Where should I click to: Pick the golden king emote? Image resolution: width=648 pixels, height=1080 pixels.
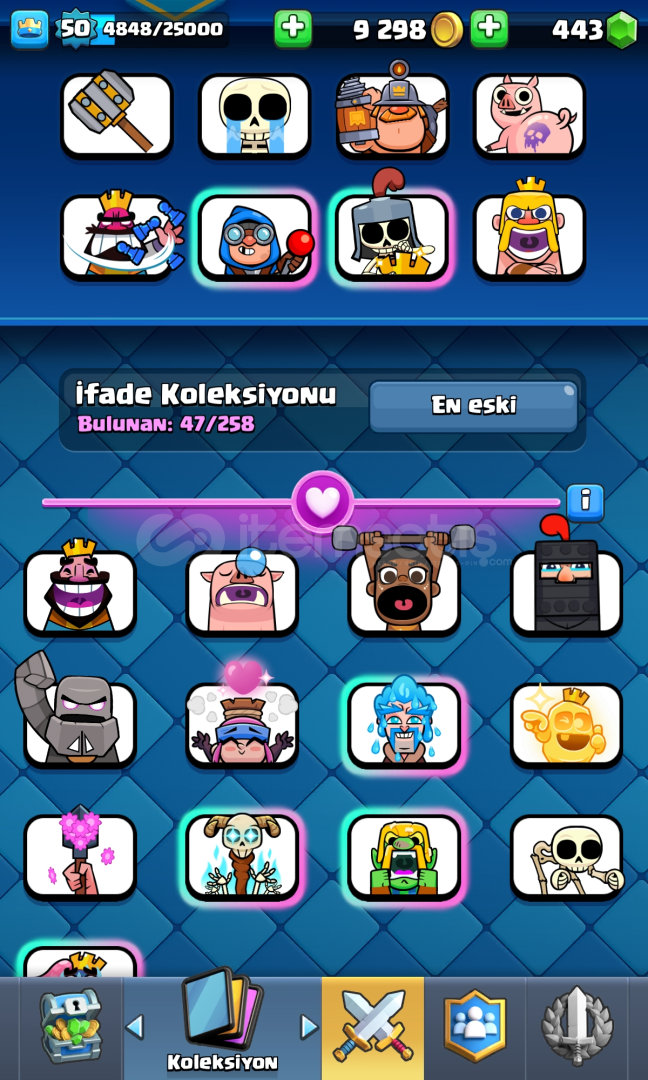[567, 725]
